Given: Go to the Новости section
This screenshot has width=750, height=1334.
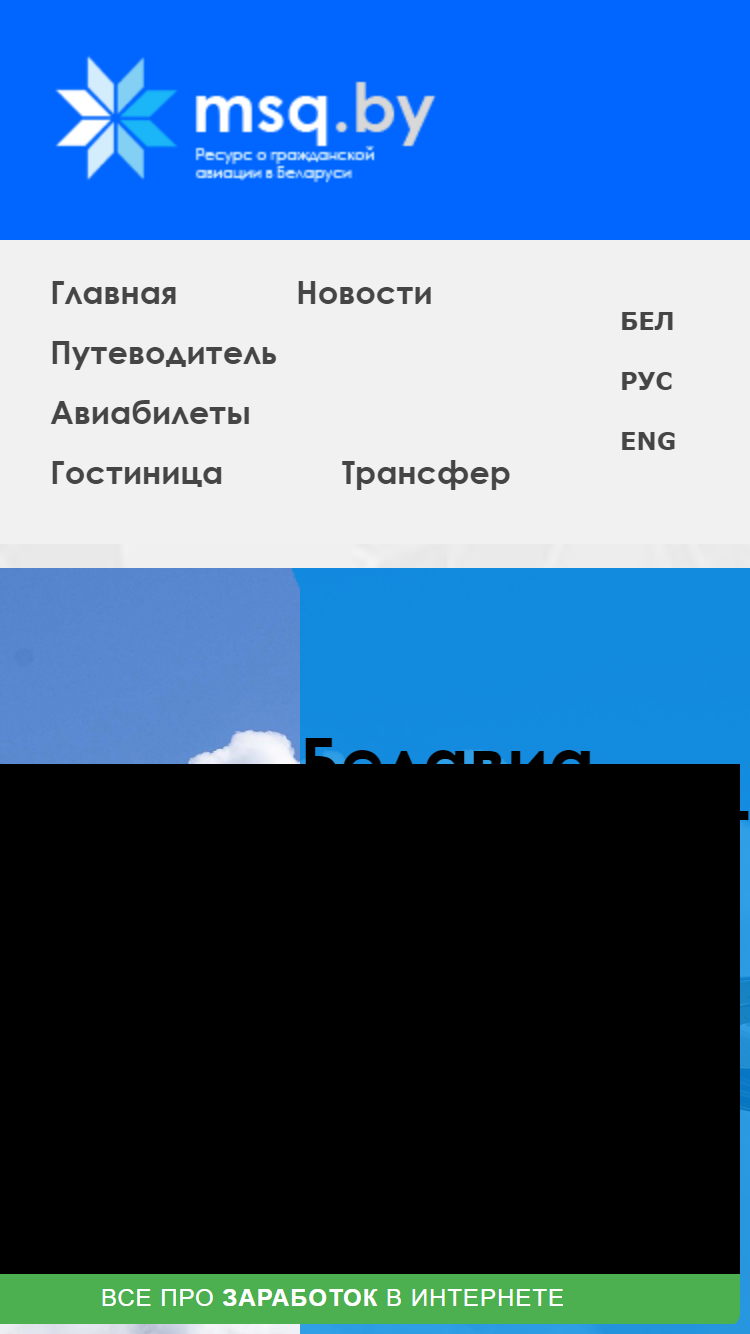Looking at the screenshot, I should point(364,294).
